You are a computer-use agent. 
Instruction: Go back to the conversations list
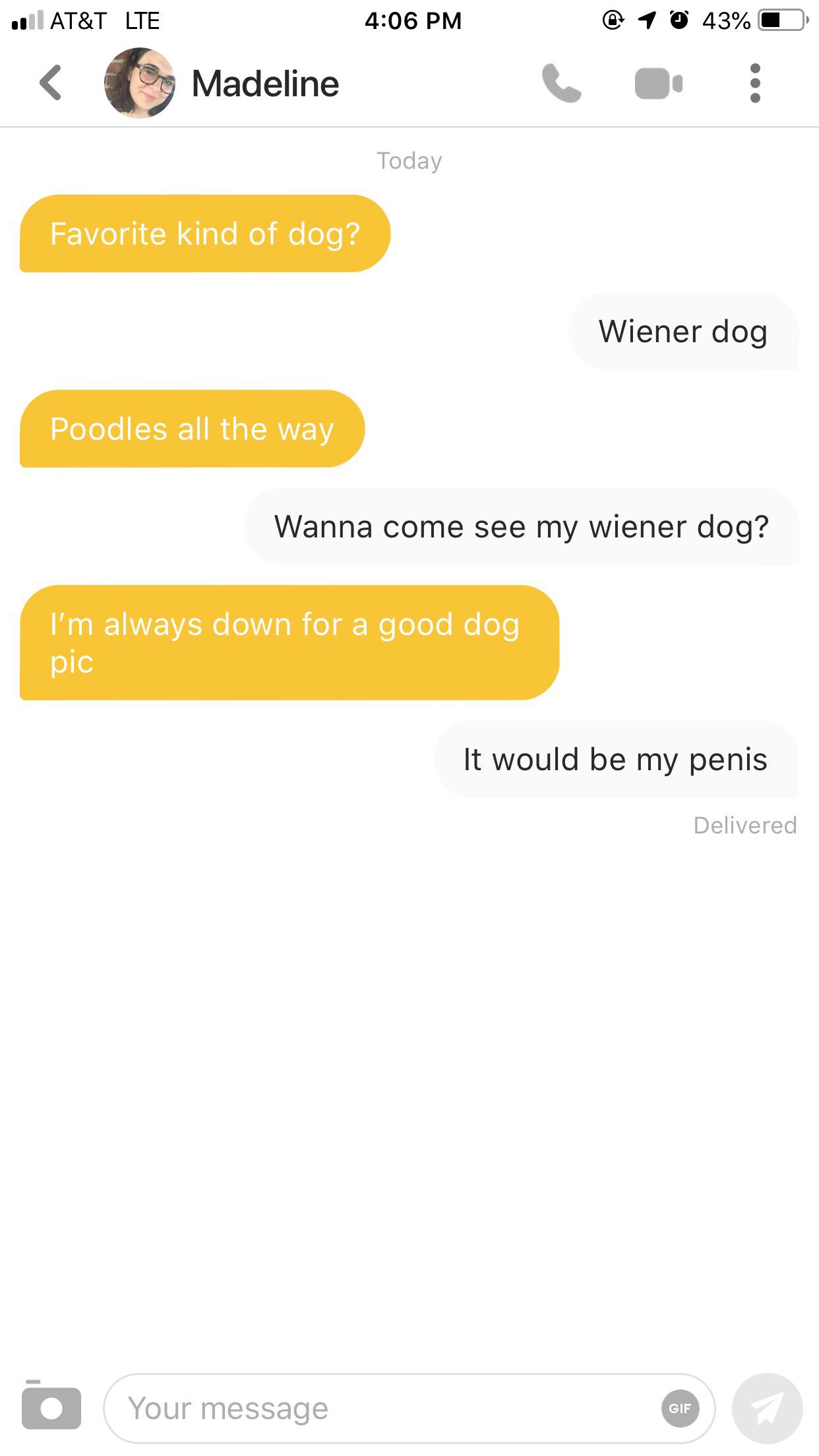pos(51,83)
